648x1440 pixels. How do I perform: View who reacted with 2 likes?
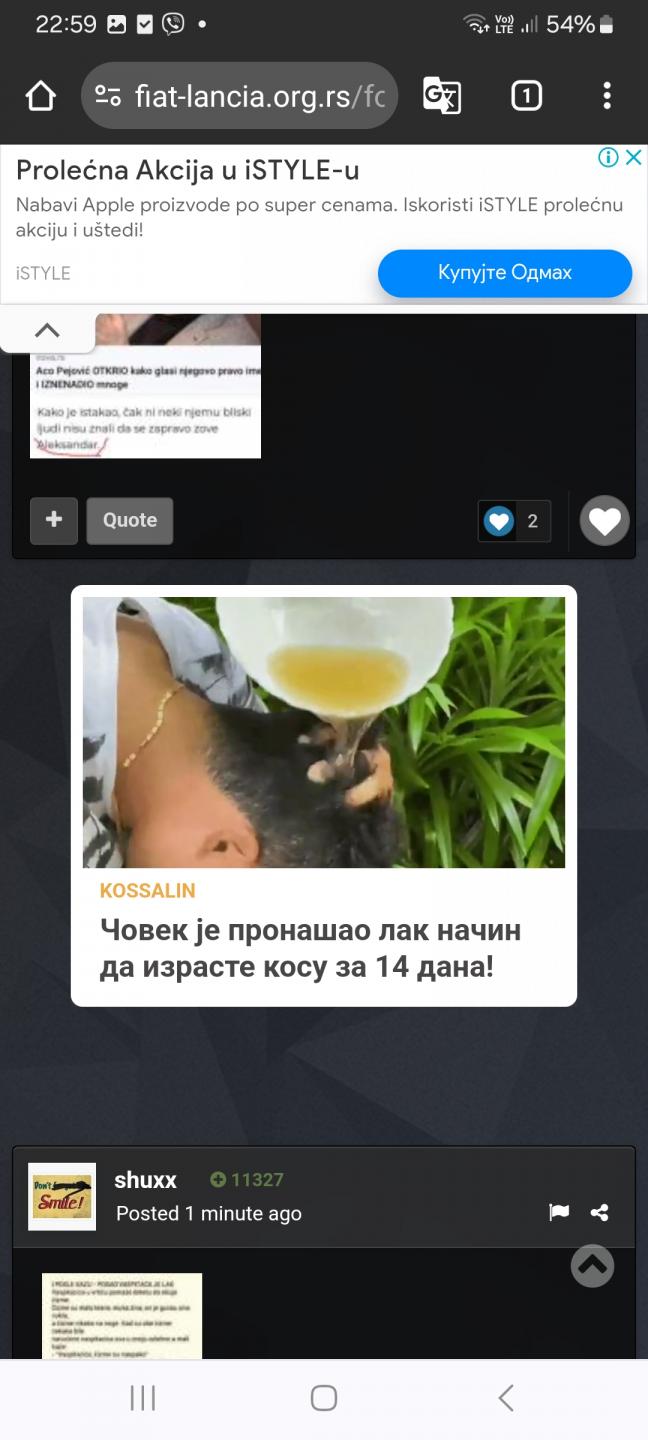514,521
